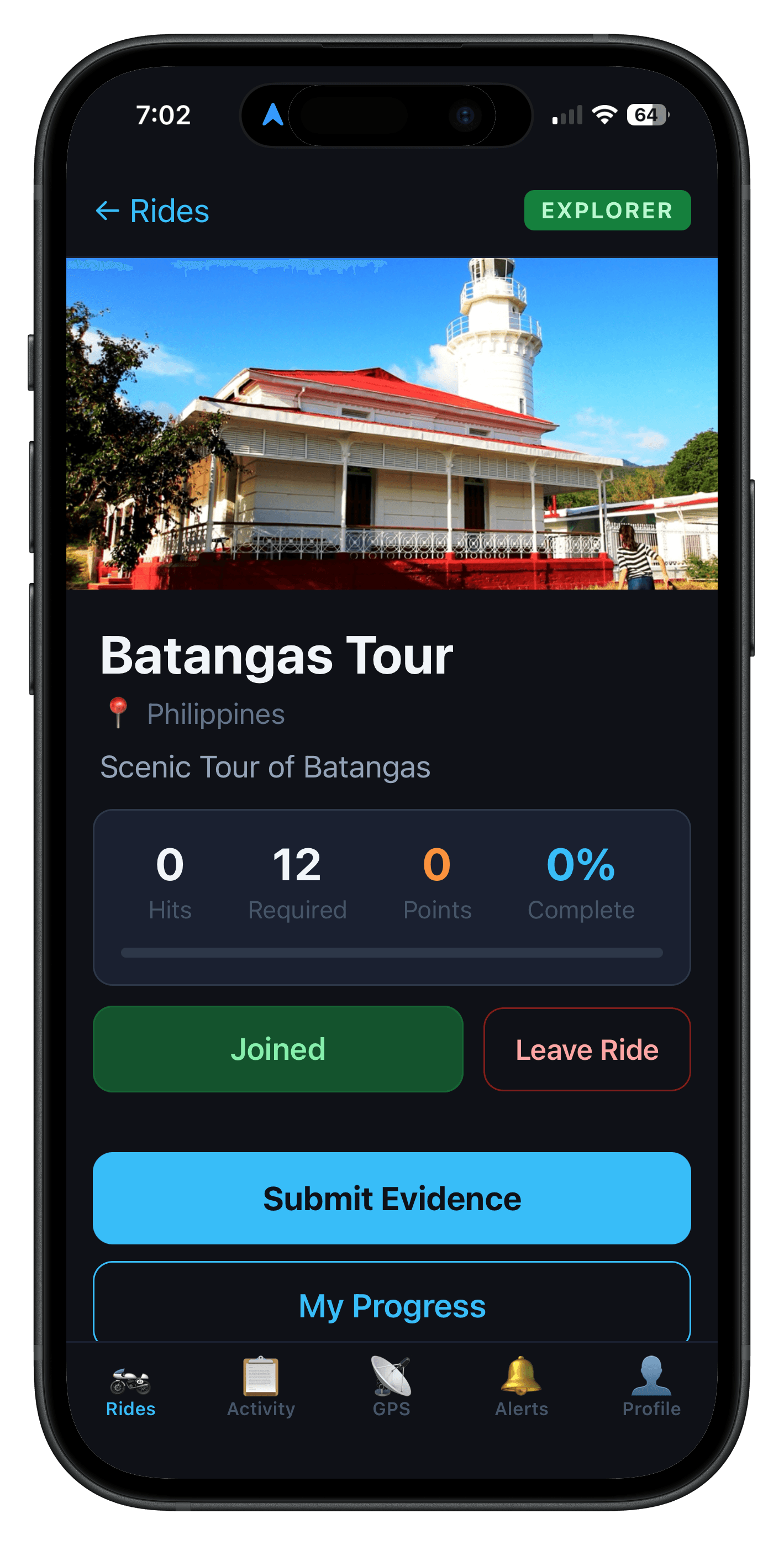Open My Progress details

(x=392, y=1305)
